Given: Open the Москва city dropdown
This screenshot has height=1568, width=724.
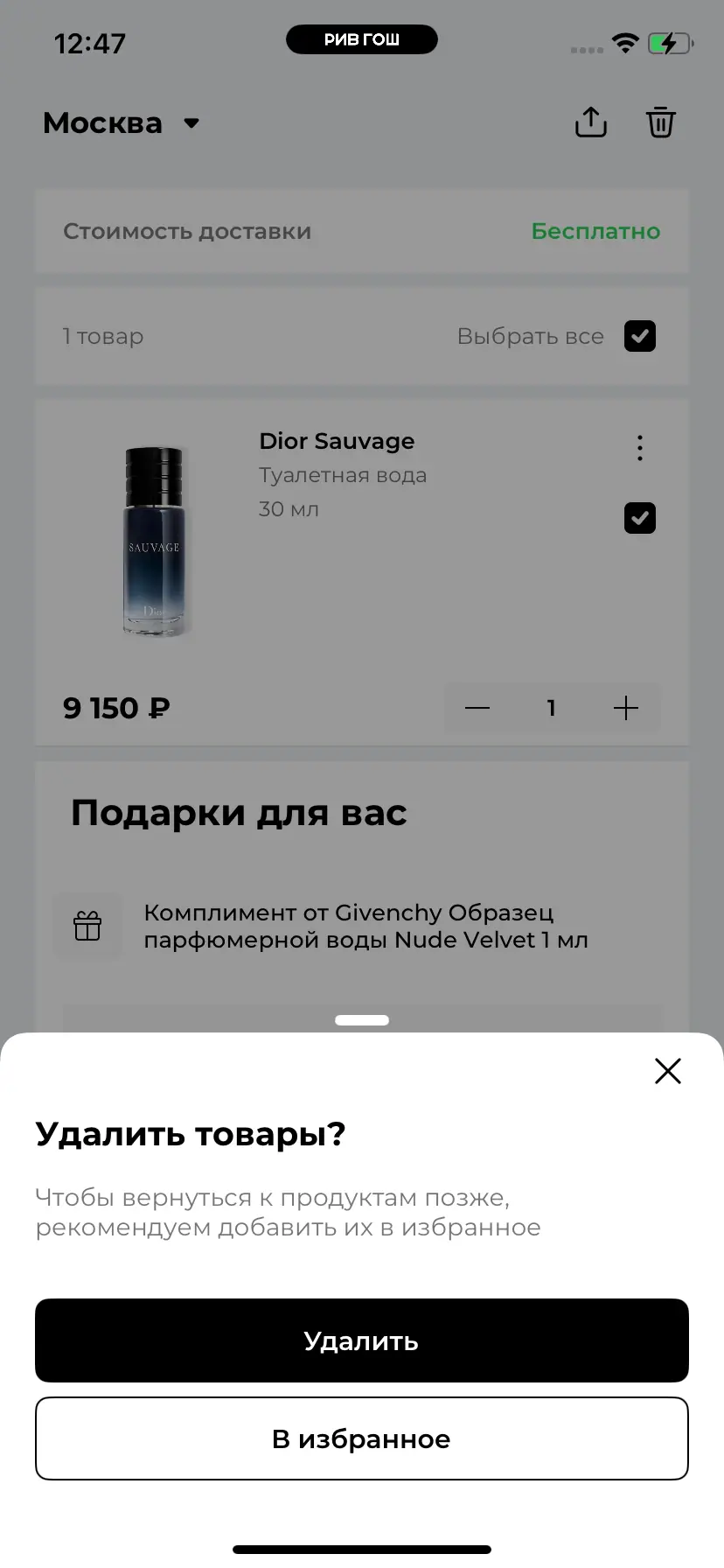Looking at the screenshot, I should (x=122, y=123).
